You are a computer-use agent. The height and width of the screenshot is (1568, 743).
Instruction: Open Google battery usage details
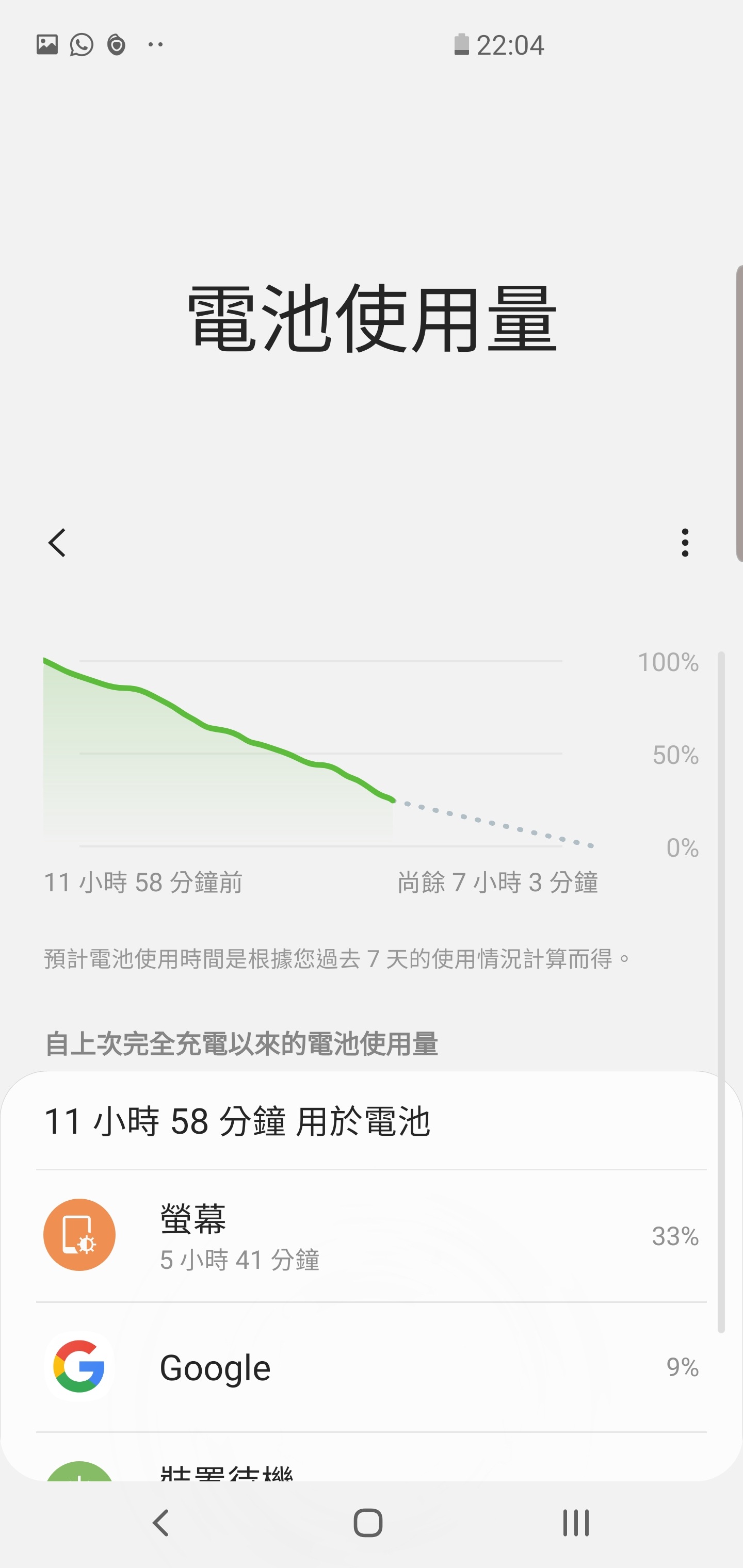[372, 1367]
